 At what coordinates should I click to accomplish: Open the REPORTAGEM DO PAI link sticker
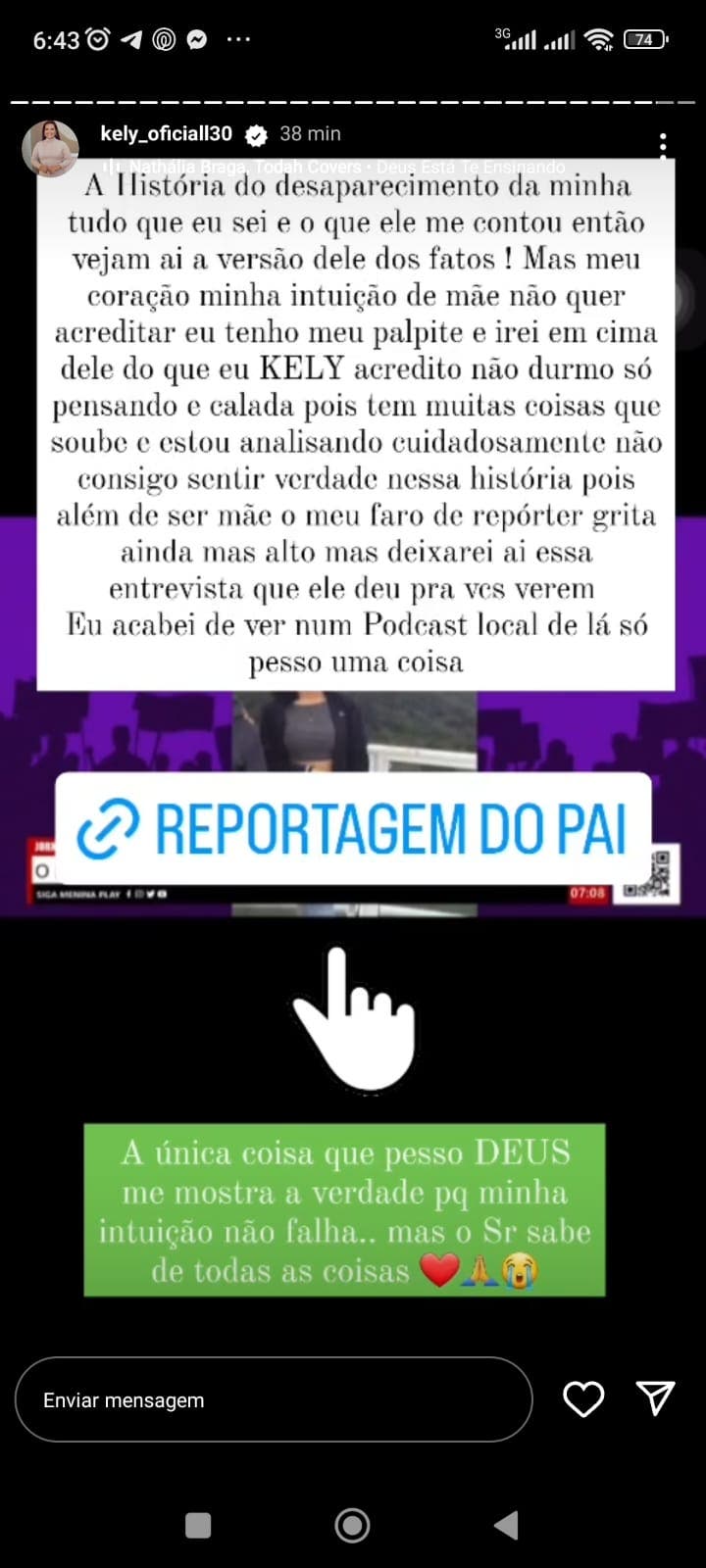pyautogui.click(x=354, y=829)
